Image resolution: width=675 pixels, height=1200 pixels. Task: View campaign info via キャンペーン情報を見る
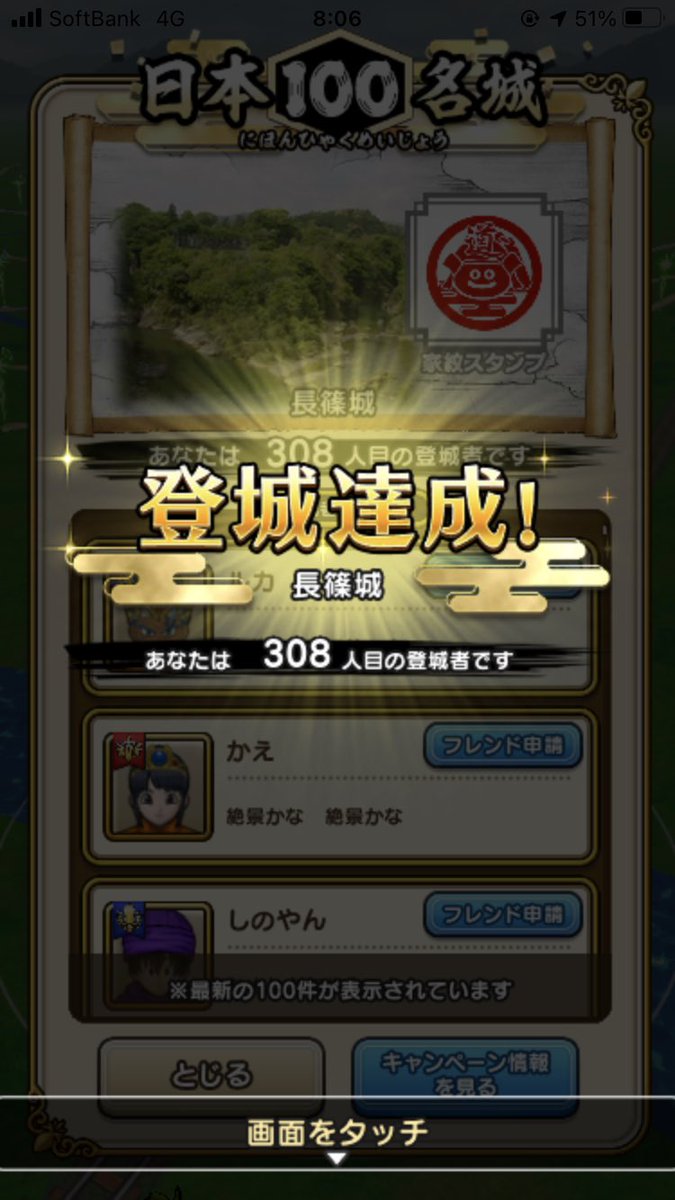click(465, 1075)
